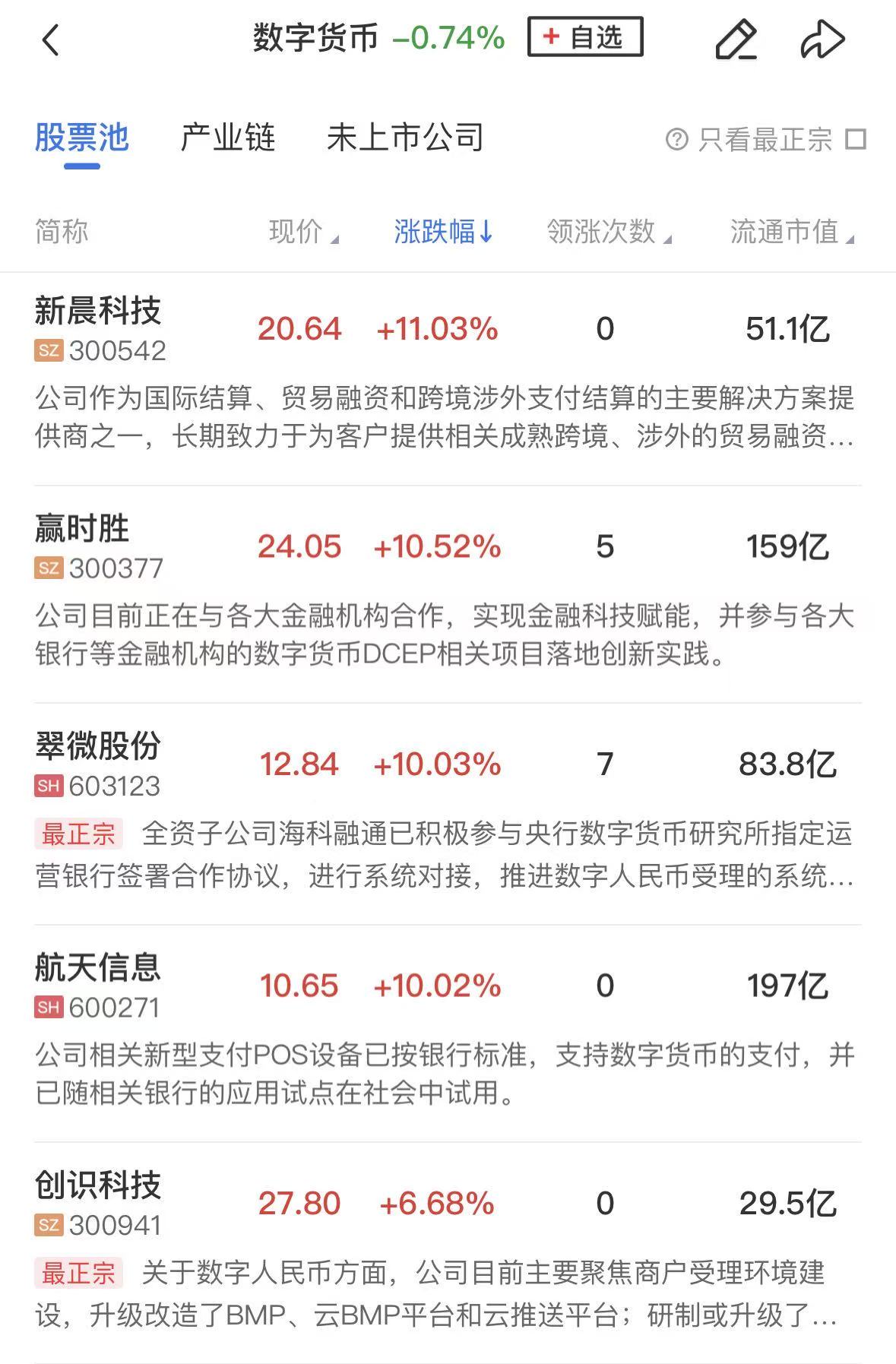
Task: Switch to the 未上市公司 tab
Action: coord(405,138)
